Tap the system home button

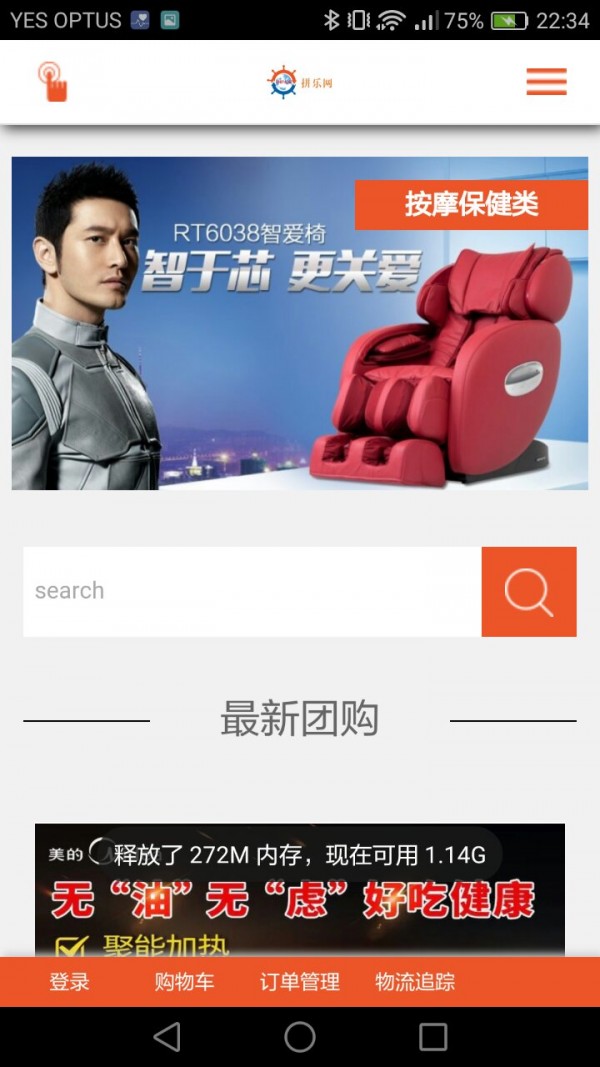300,1037
